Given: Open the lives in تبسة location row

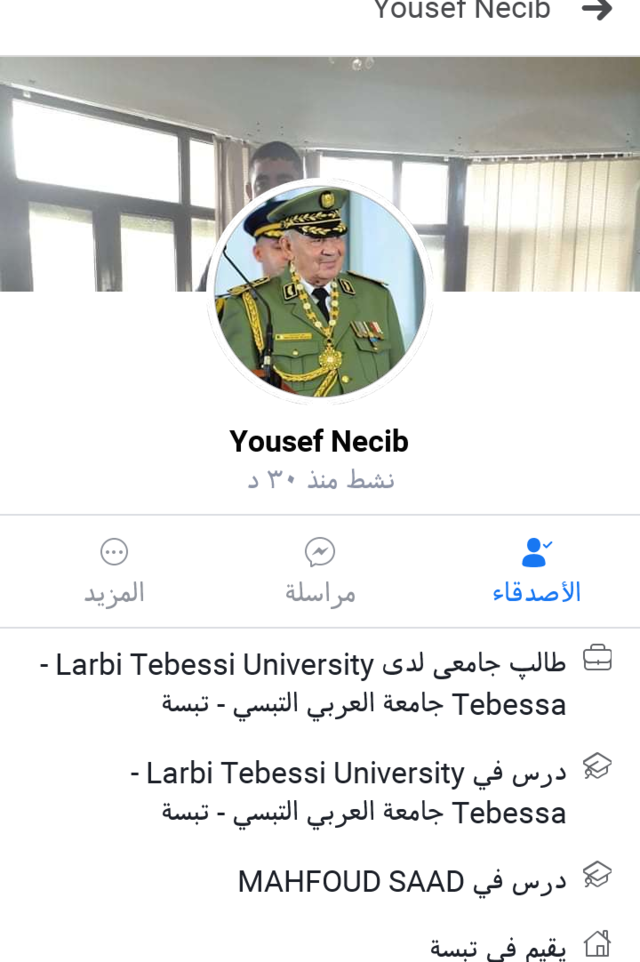Looking at the screenshot, I should [500, 947].
